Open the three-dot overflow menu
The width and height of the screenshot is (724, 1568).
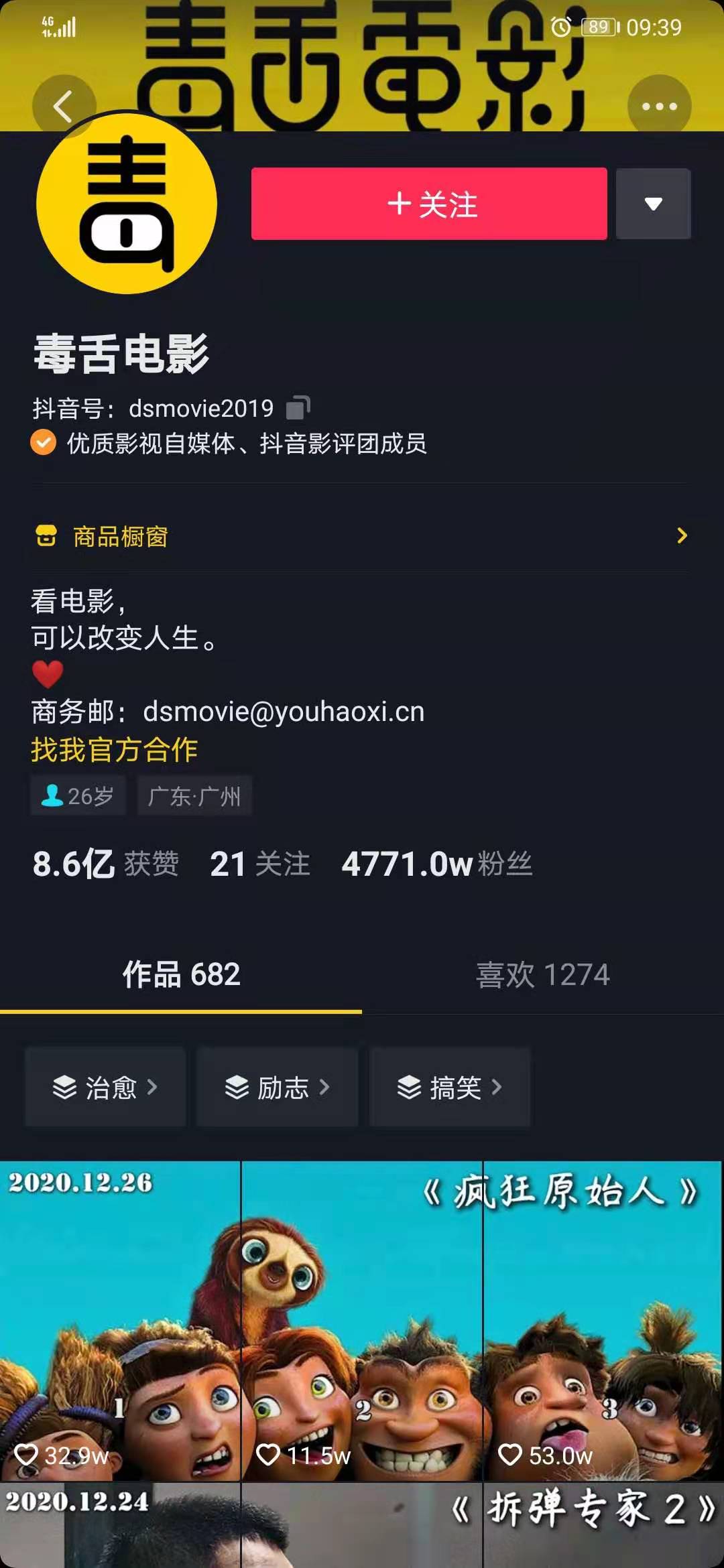659,107
